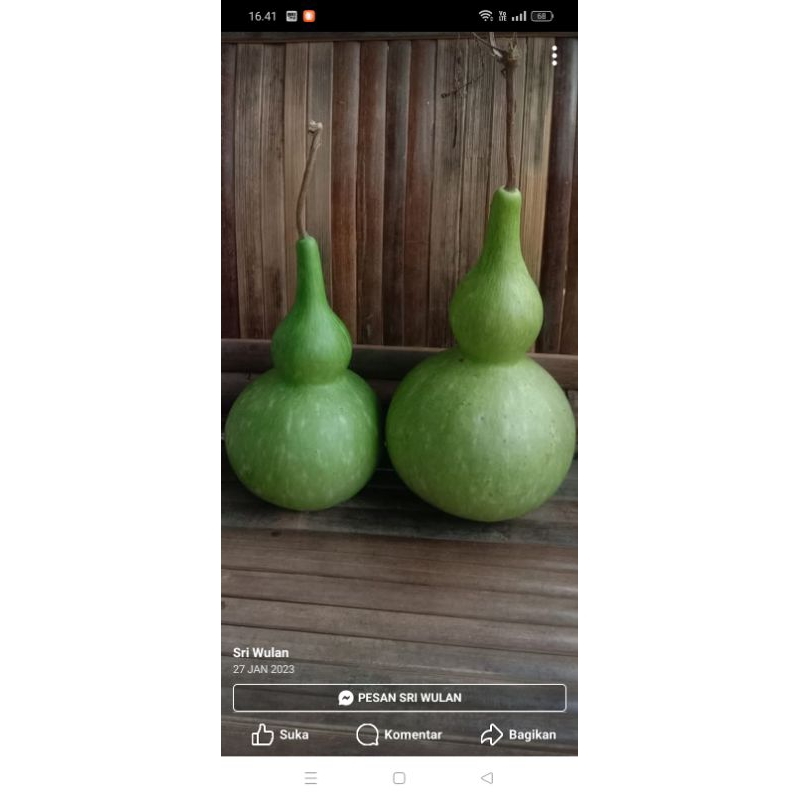This screenshot has height=800, width=800.
Task: Share the photo using Bagikan
Action: [518, 735]
